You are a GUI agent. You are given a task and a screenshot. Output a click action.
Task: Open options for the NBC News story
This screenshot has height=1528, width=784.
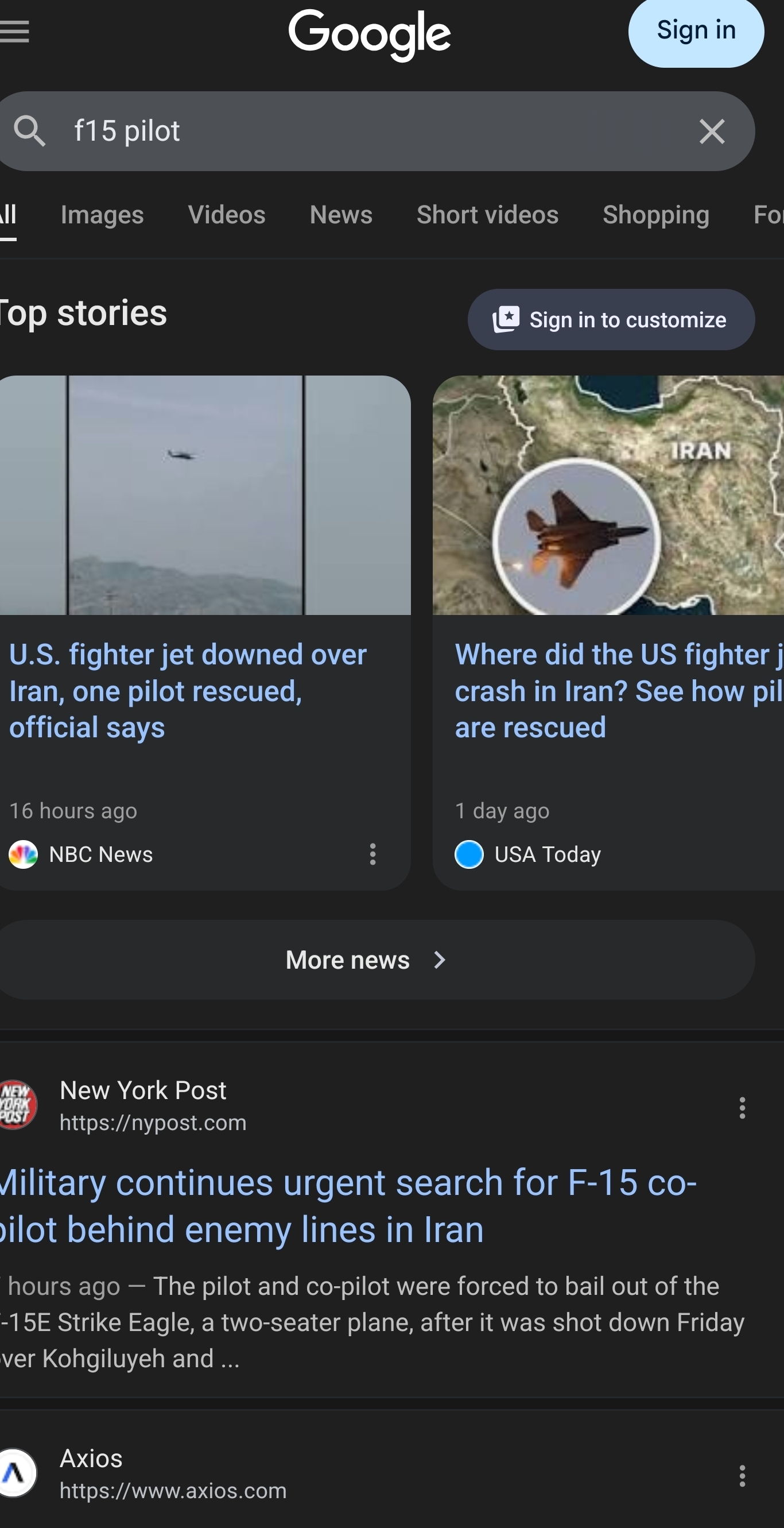[x=372, y=854]
